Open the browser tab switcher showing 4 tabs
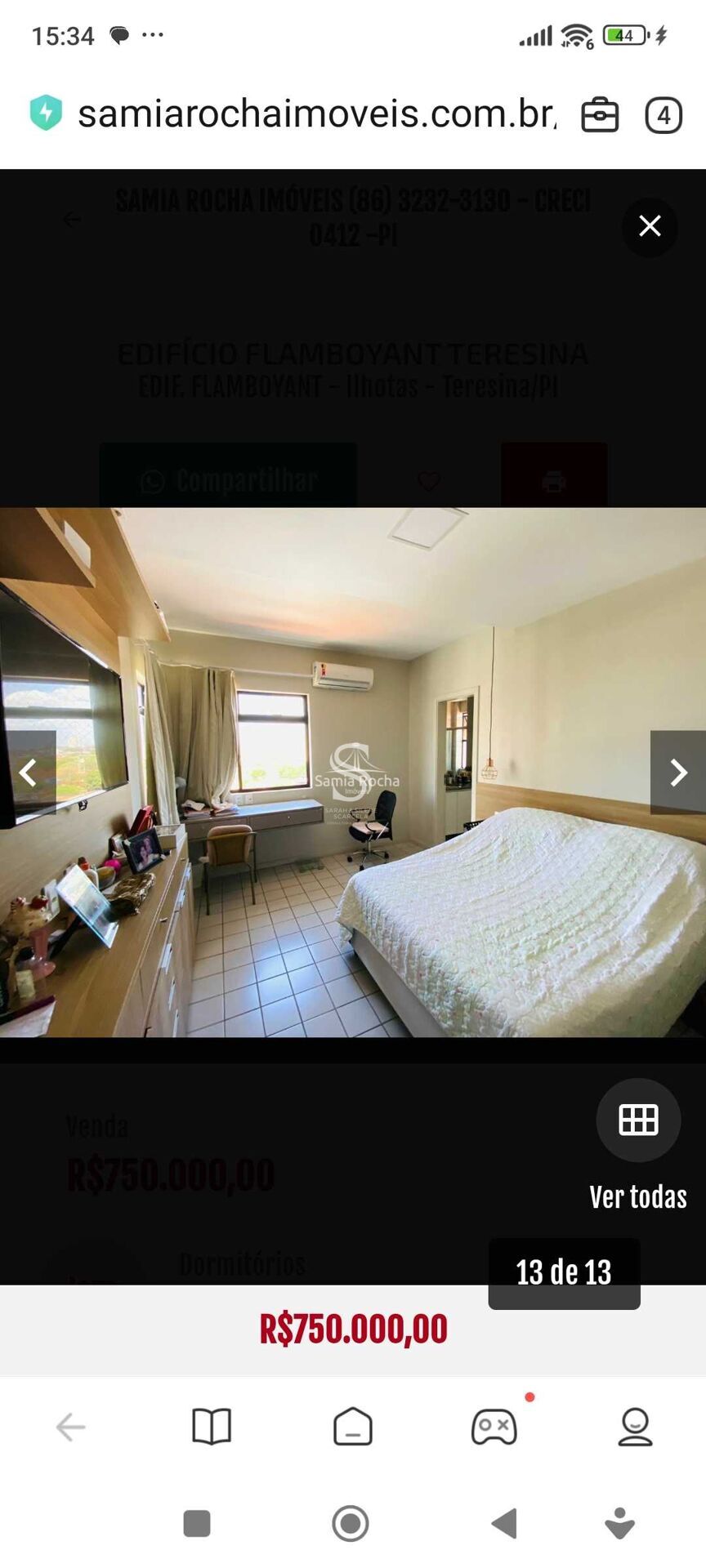 click(664, 114)
